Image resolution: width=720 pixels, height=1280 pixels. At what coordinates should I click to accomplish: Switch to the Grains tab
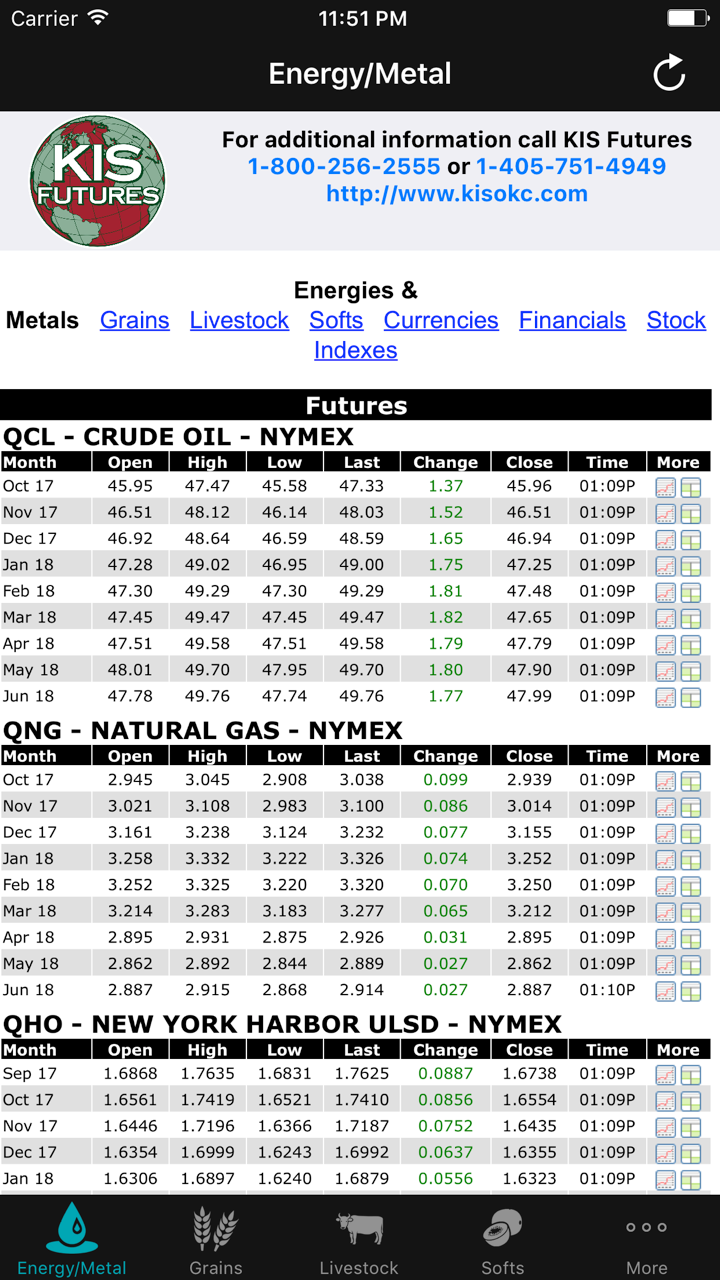(x=216, y=1240)
